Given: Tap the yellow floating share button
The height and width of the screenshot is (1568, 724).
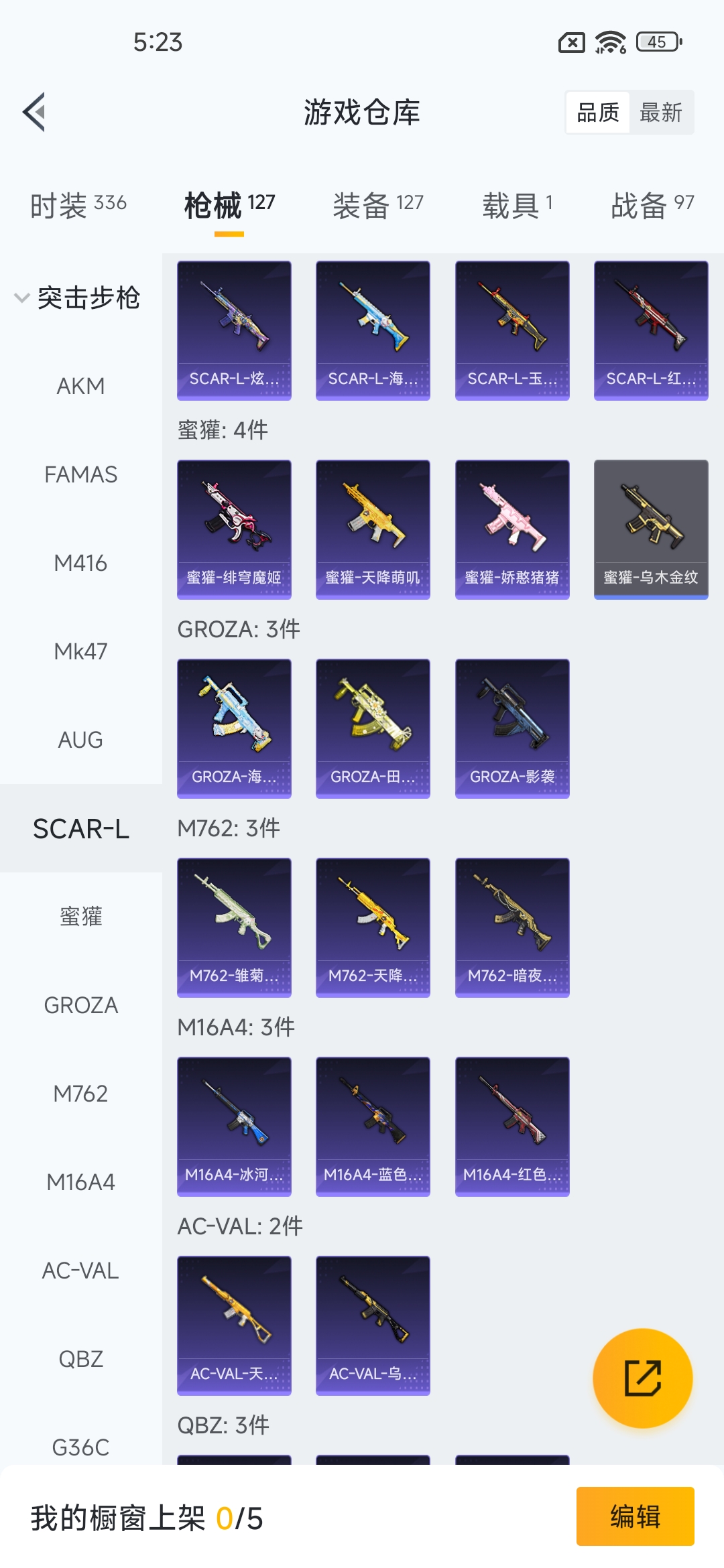Looking at the screenshot, I should [x=642, y=1378].
